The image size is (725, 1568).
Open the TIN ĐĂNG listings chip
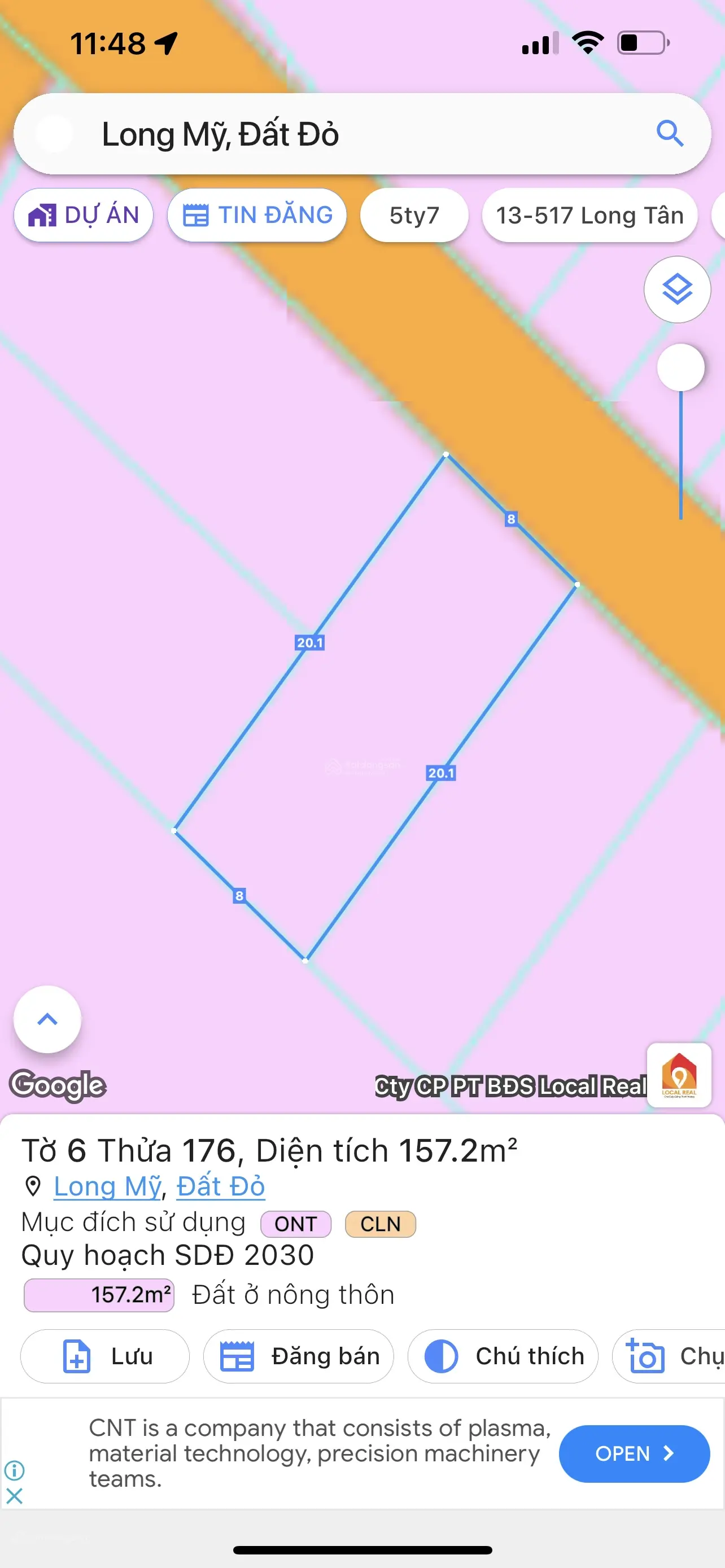(x=257, y=216)
